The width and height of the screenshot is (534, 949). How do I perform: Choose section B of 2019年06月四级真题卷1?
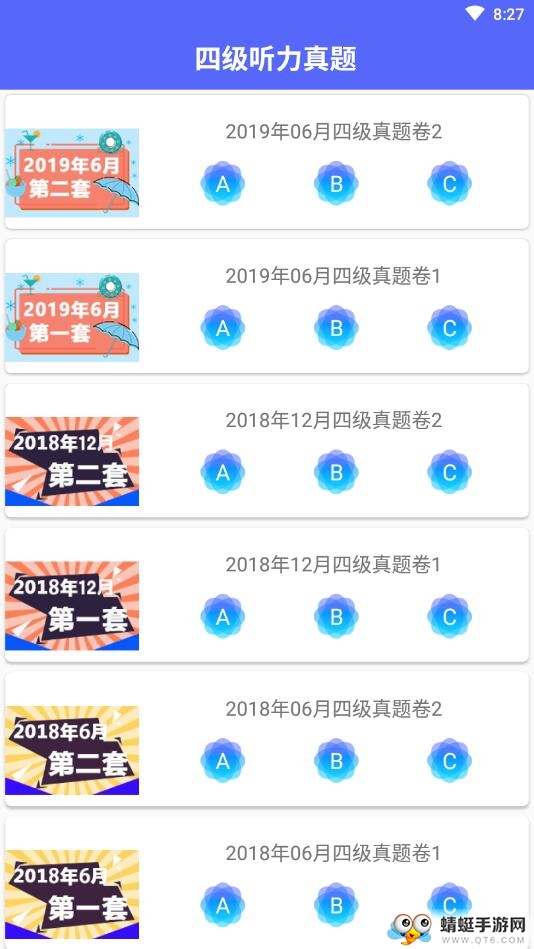(336, 327)
